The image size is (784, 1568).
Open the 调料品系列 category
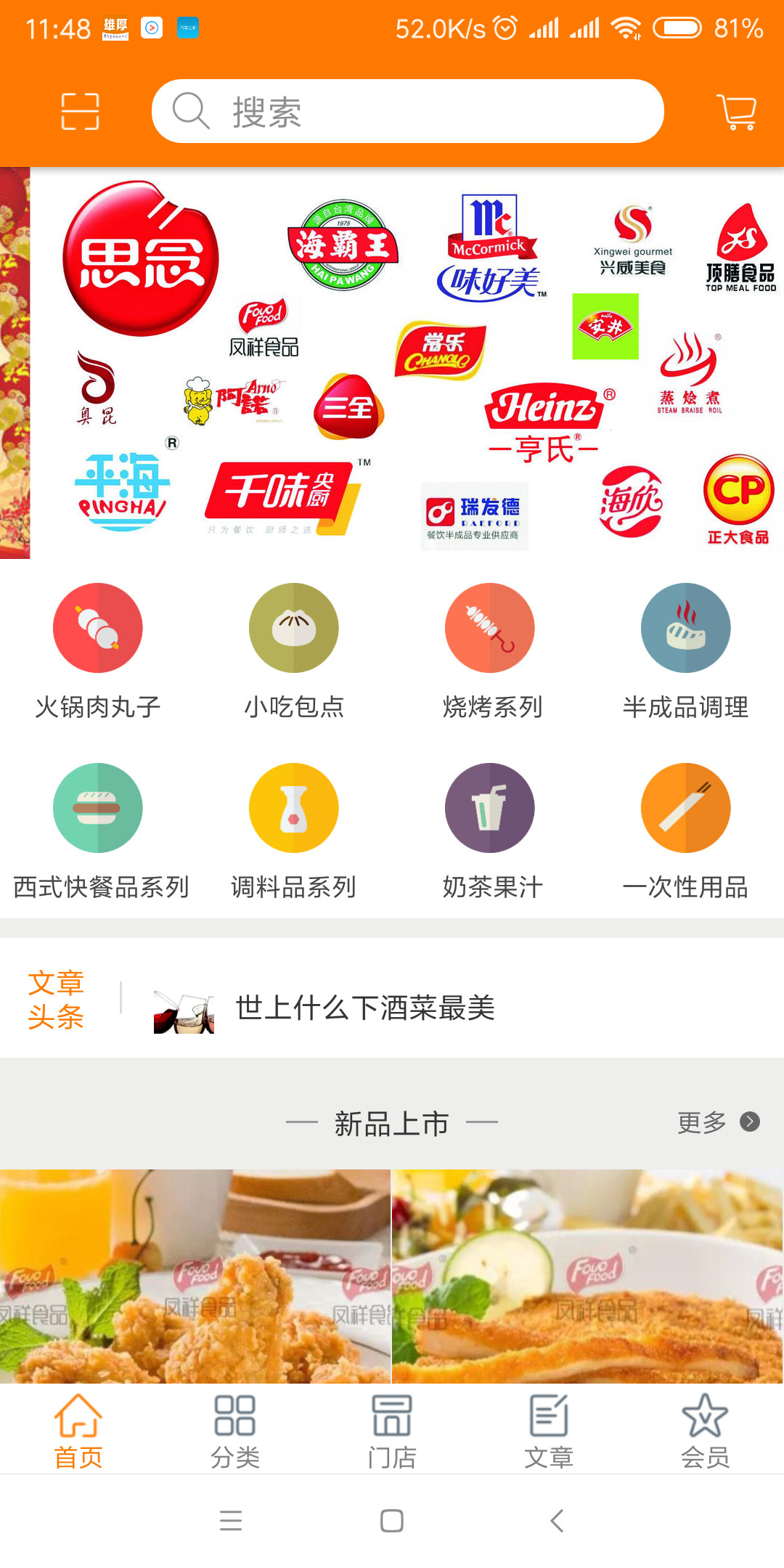coord(293,807)
